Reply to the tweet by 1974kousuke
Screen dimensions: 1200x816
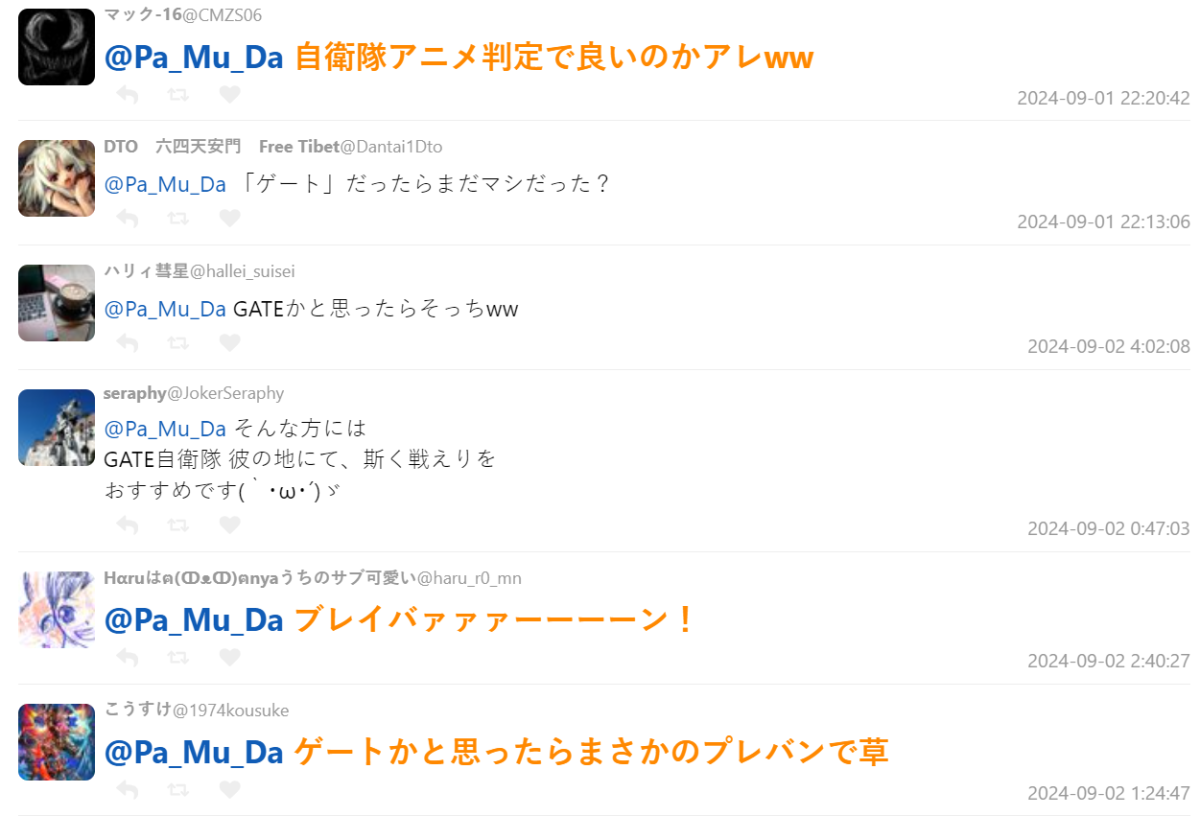pyautogui.click(x=127, y=790)
